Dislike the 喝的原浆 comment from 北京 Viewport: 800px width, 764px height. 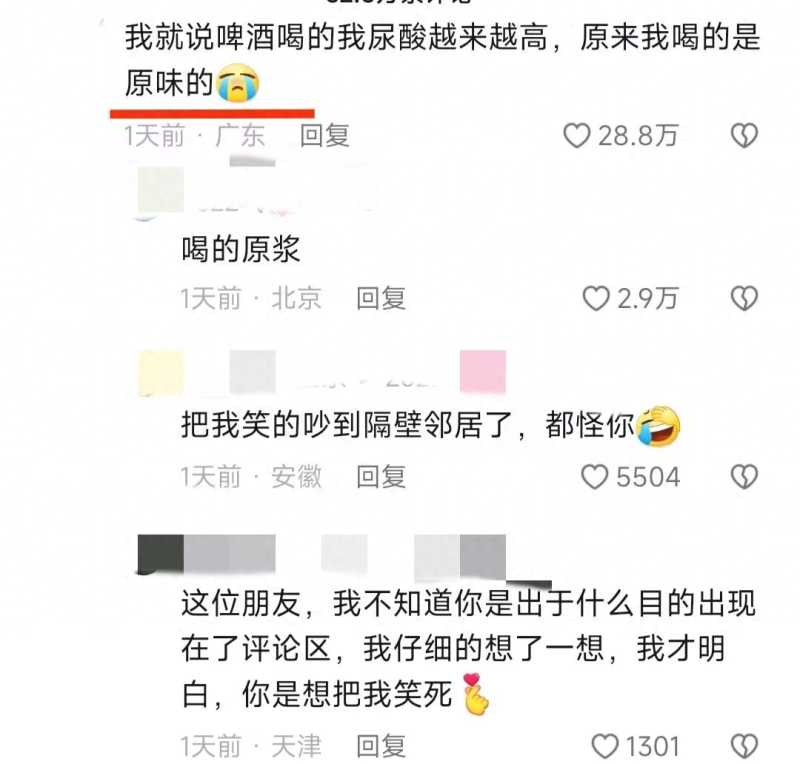pyautogui.click(x=744, y=297)
